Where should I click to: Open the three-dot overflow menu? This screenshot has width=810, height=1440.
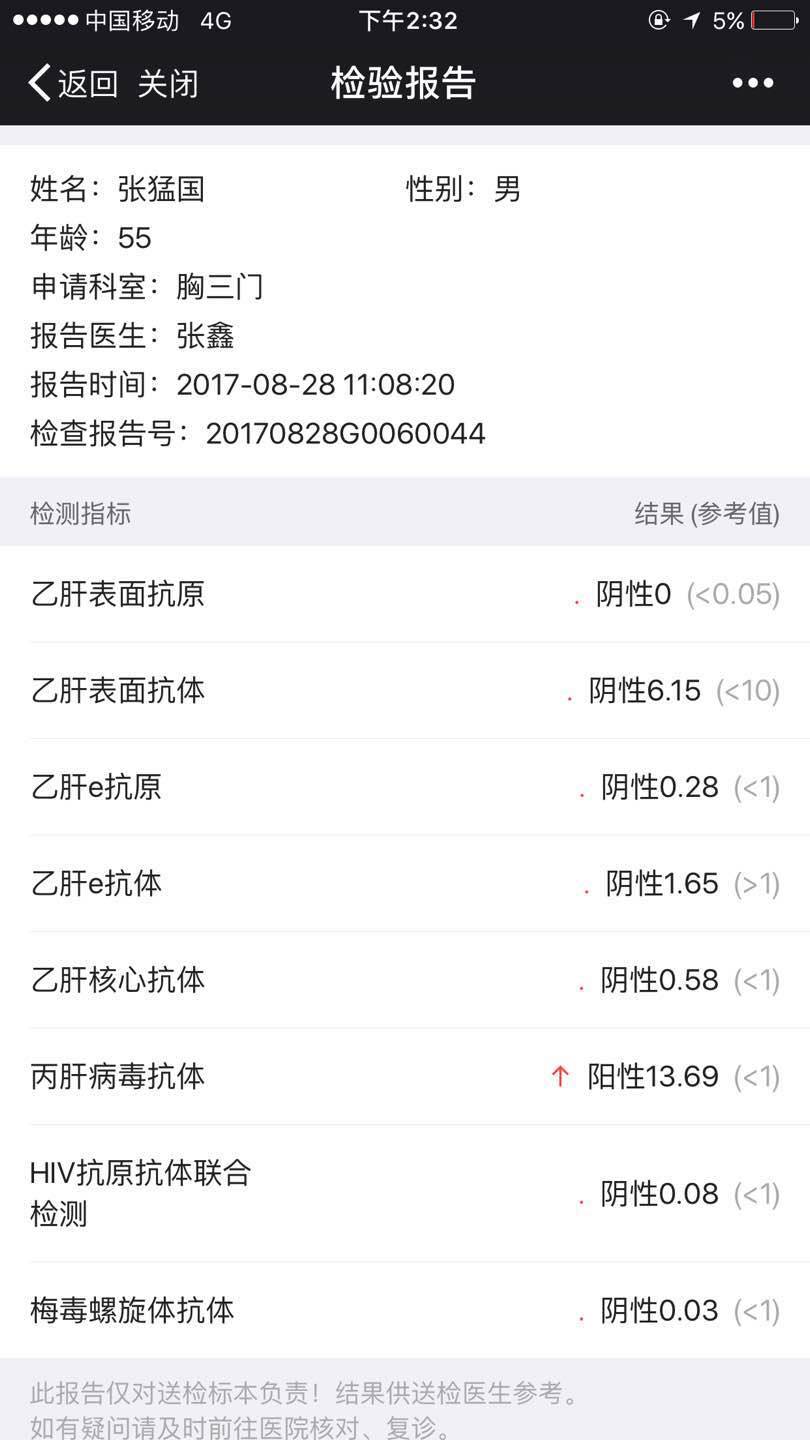(752, 84)
